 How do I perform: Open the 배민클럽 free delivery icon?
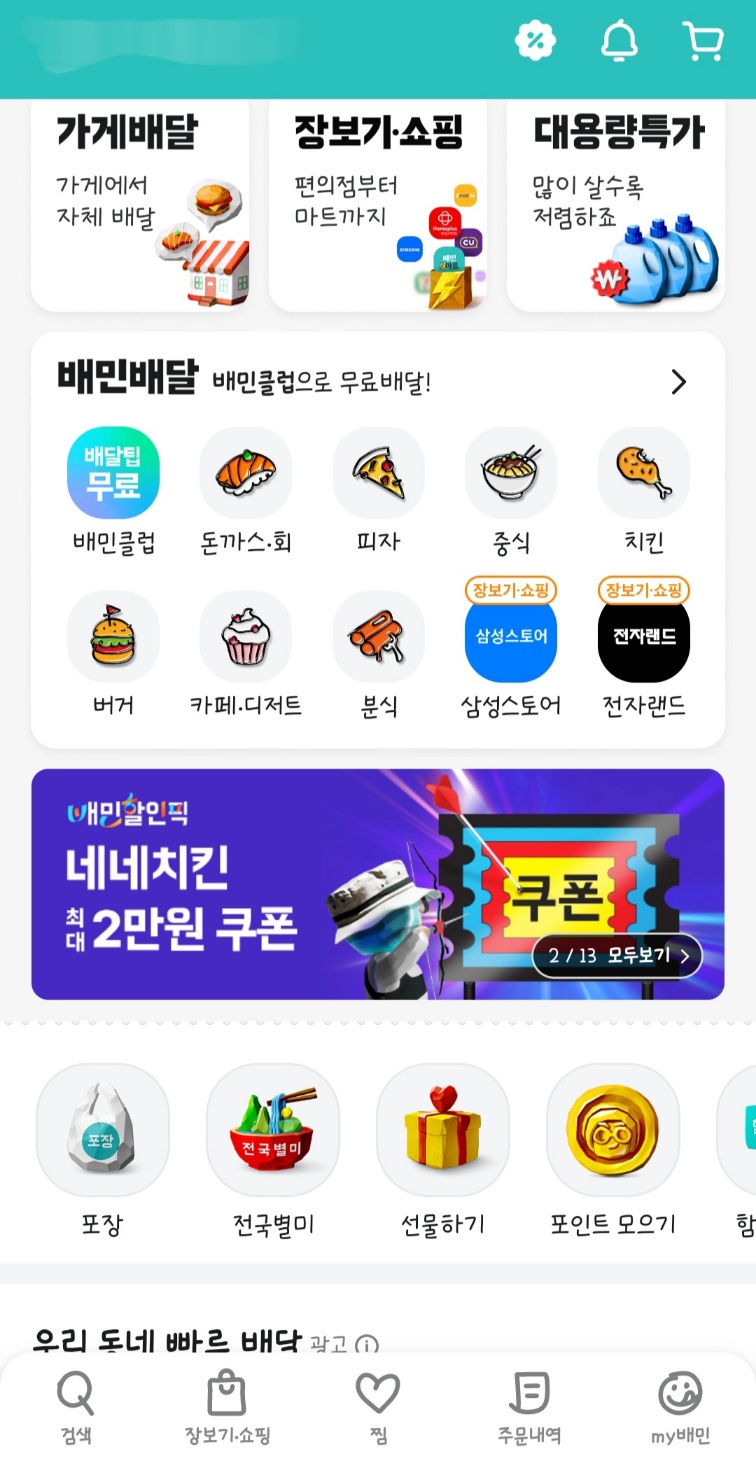[113, 471]
